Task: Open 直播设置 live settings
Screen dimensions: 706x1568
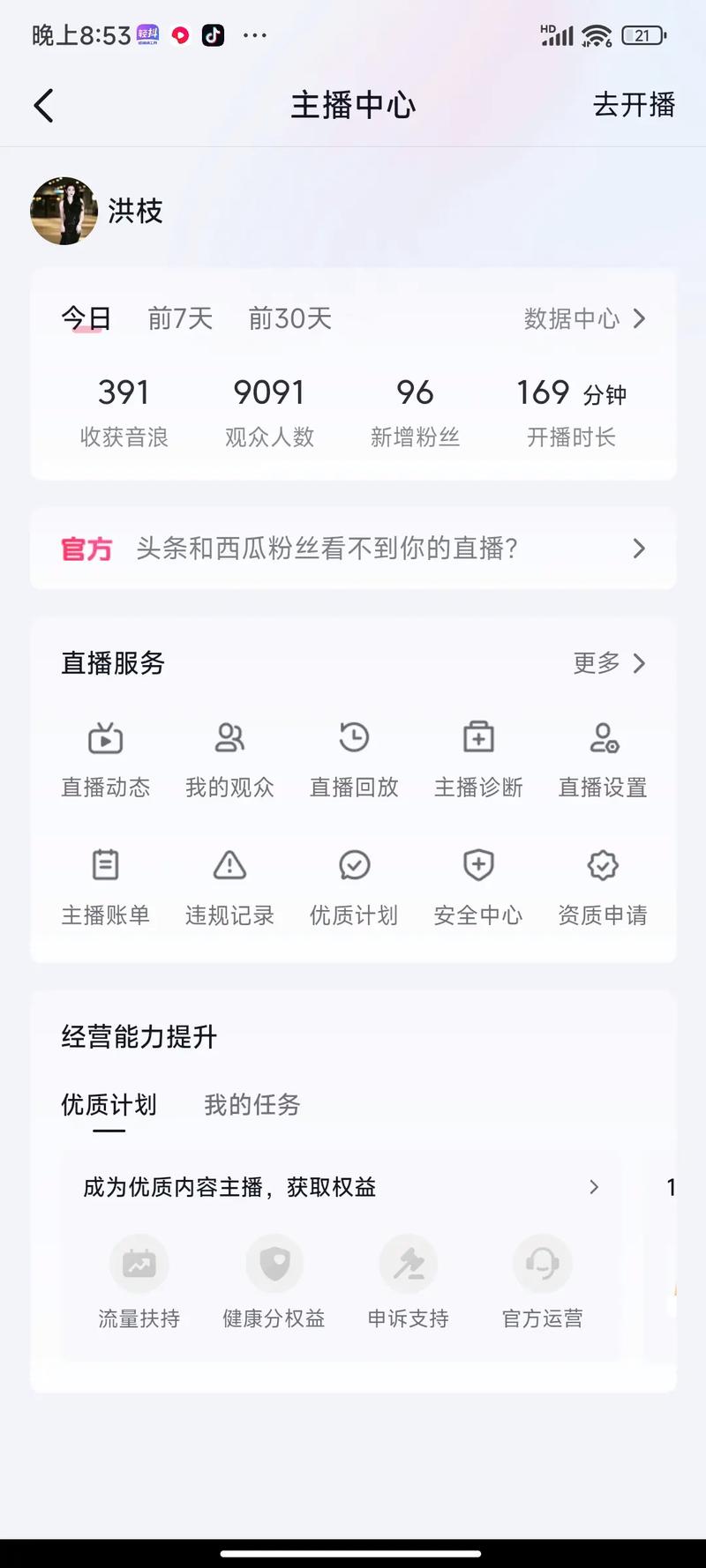Action: pyautogui.click(x=602, y=758)
